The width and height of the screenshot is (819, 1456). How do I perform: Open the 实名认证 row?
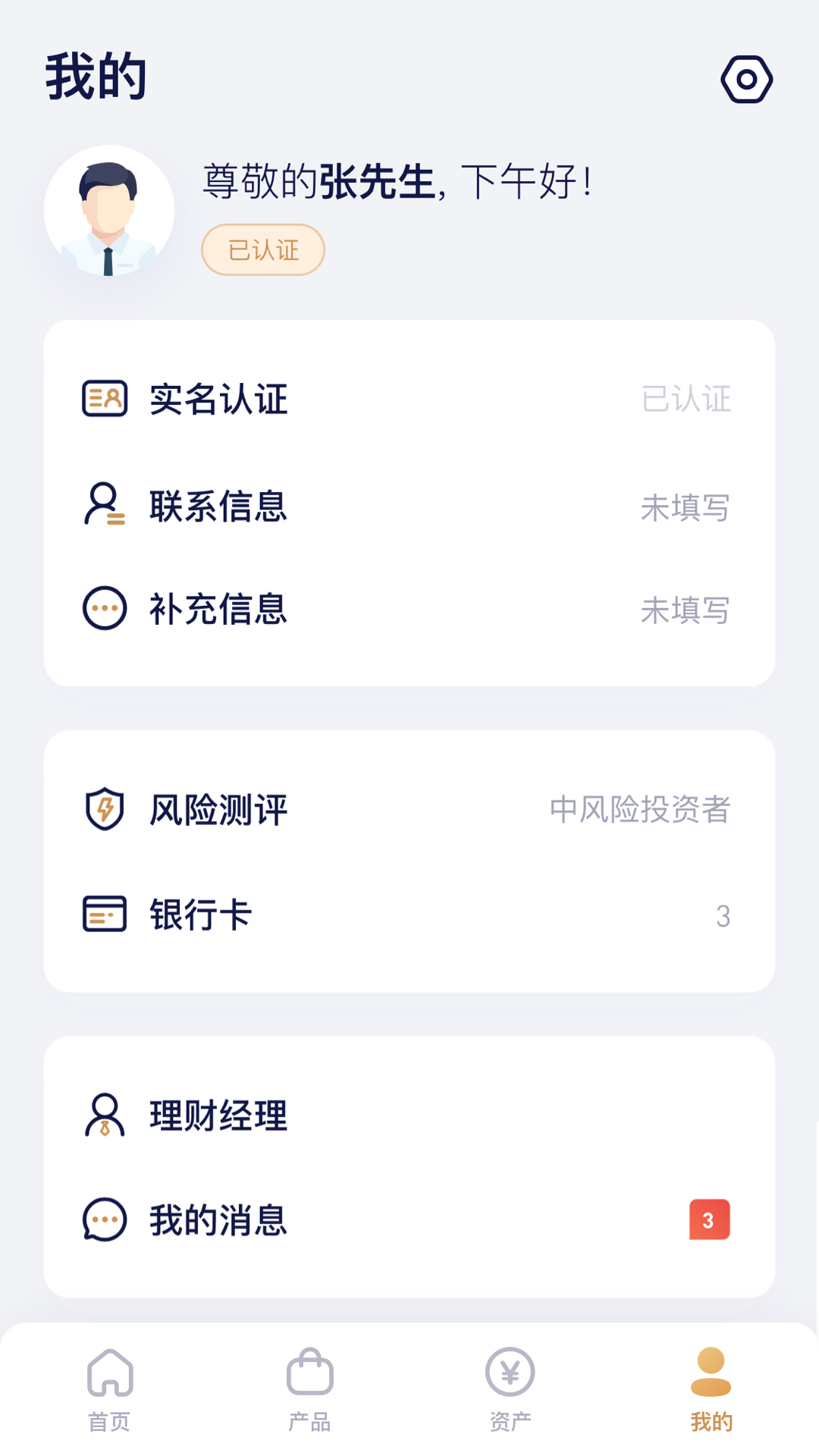click(409, 399)
